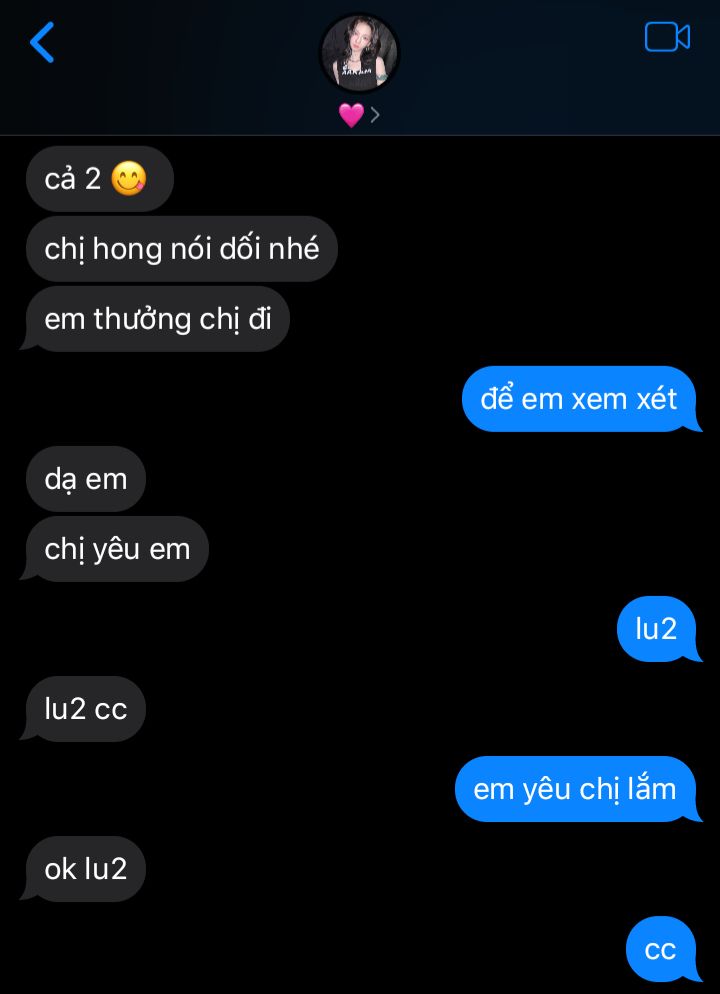Open contact details from the profile photo
This screenshot has height=994, width=720.
pyautogui.click(x=359, y=54)
